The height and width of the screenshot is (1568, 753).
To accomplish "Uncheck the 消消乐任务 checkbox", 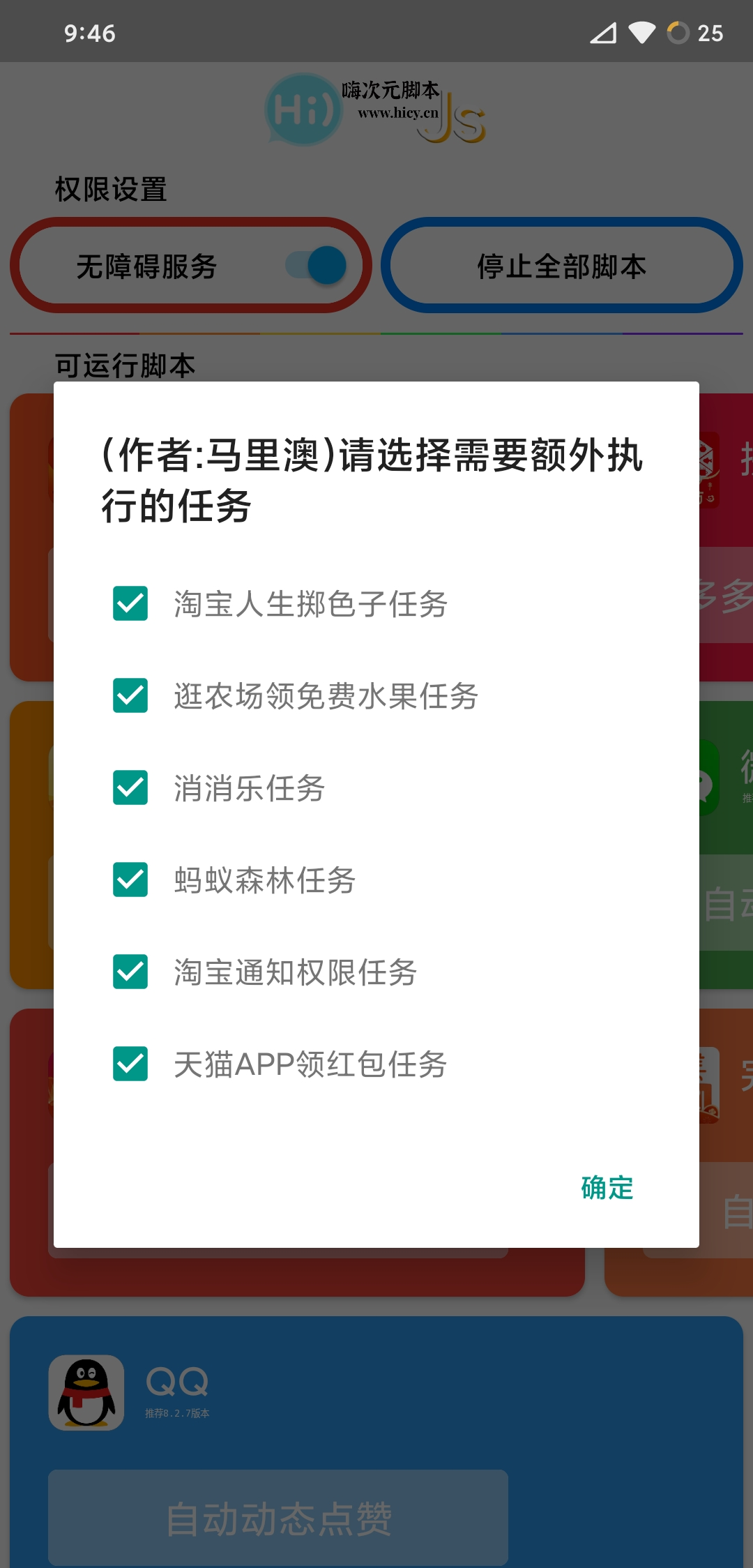I will (130, 788).
